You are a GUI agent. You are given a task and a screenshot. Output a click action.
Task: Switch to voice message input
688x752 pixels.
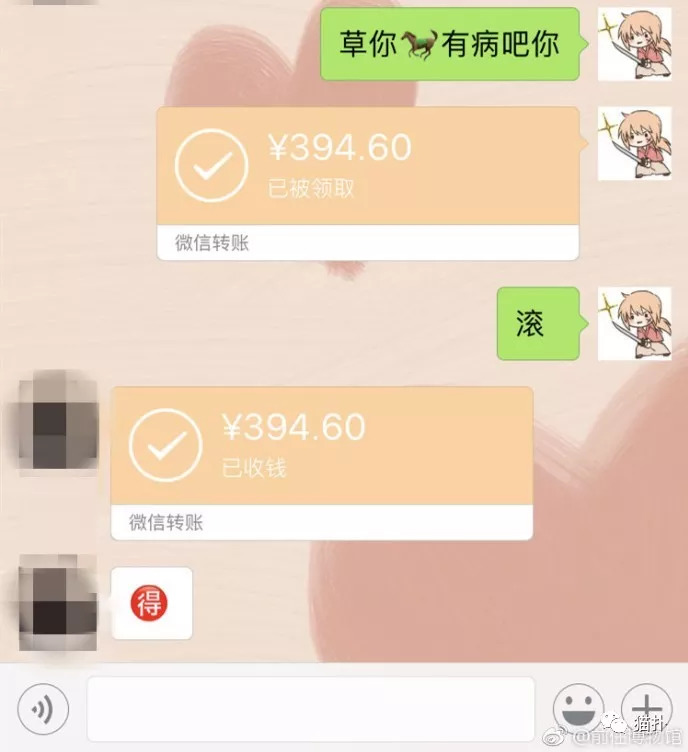coord(43,710)
